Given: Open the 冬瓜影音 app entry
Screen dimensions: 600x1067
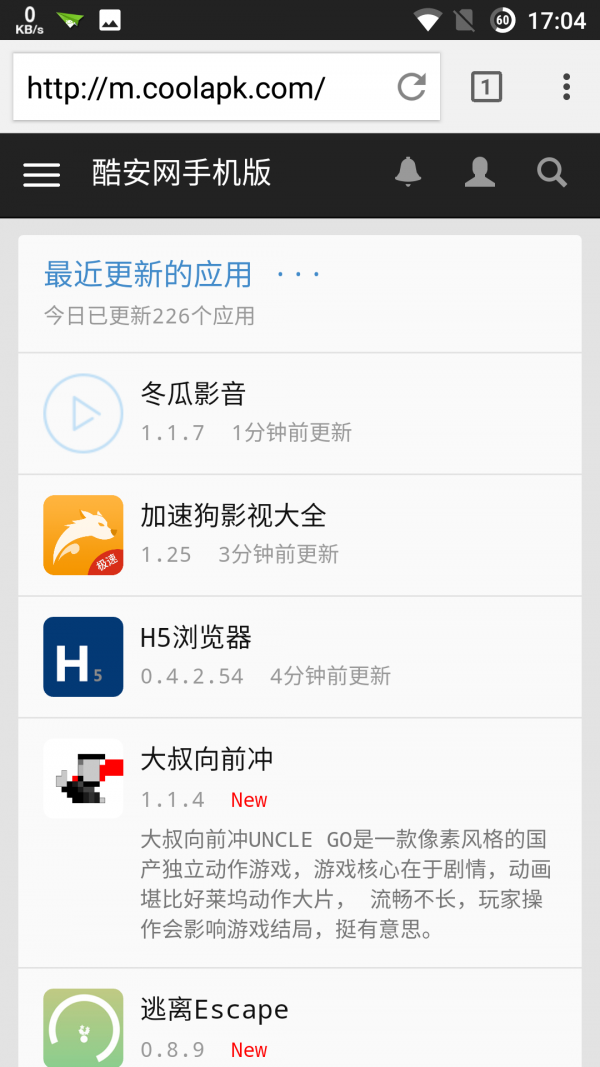Looking at the screenshot, I should click(300, 413).
